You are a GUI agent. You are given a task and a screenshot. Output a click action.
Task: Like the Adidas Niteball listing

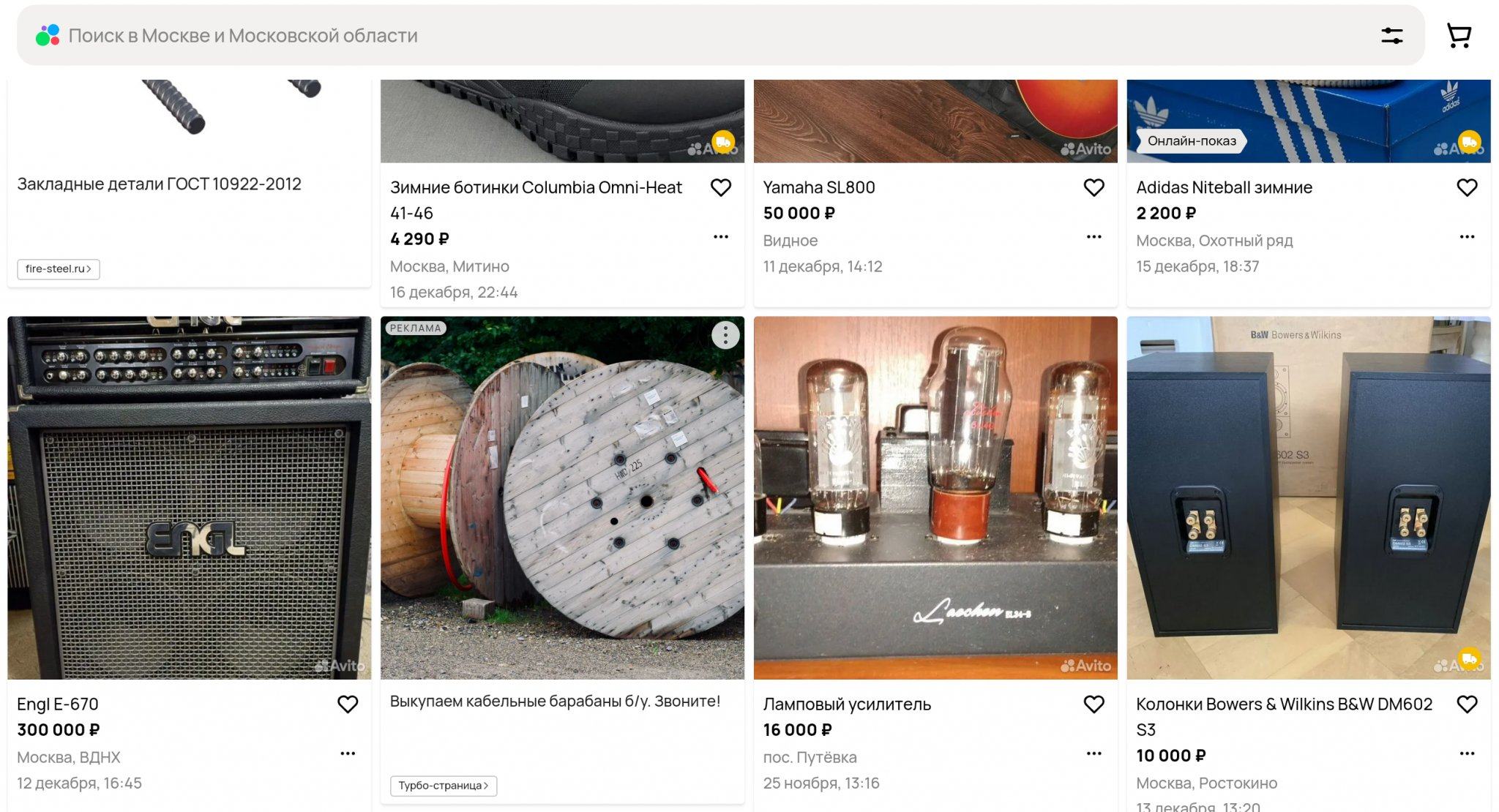click(1467, 188)
